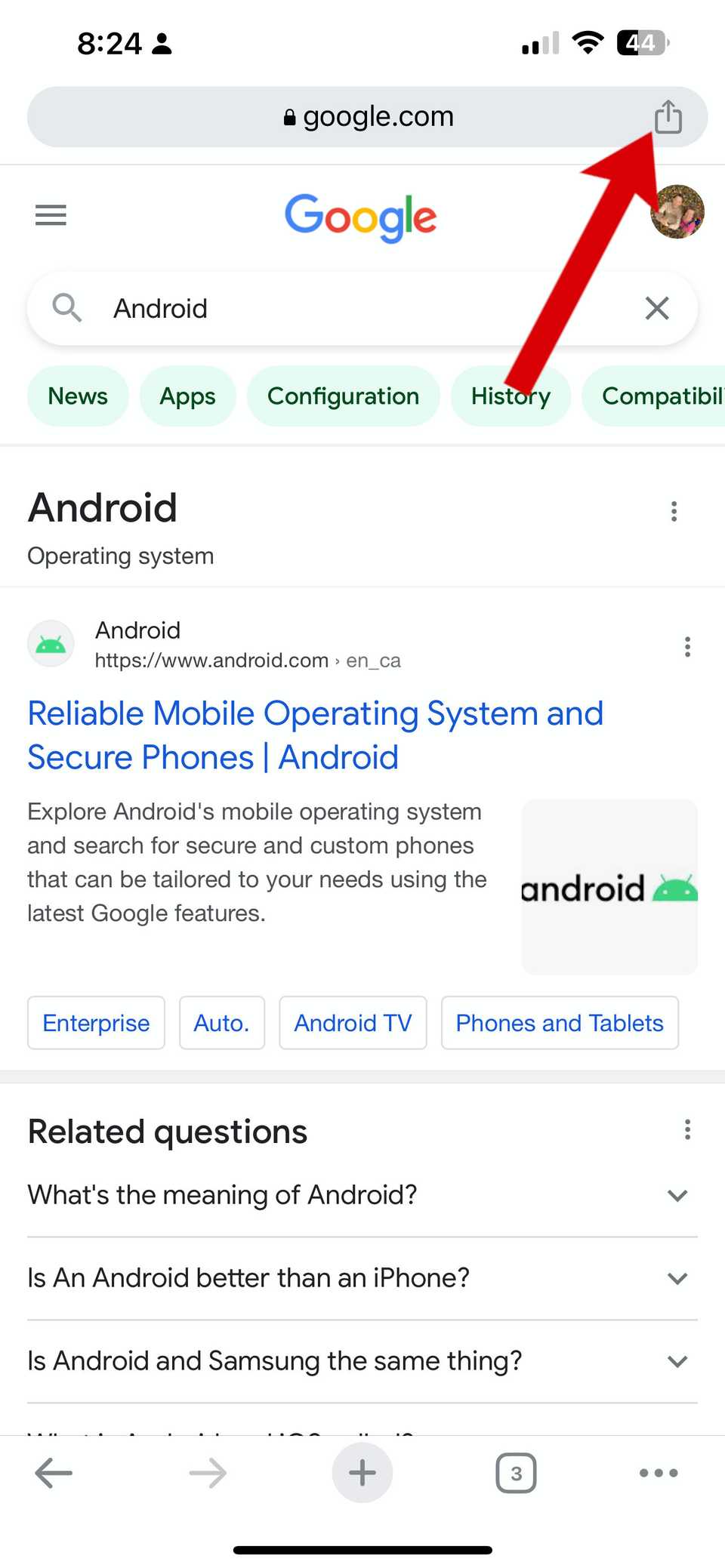Tap the share icon in the address bar
725x1568 pixels.
(x=668, y=117)
